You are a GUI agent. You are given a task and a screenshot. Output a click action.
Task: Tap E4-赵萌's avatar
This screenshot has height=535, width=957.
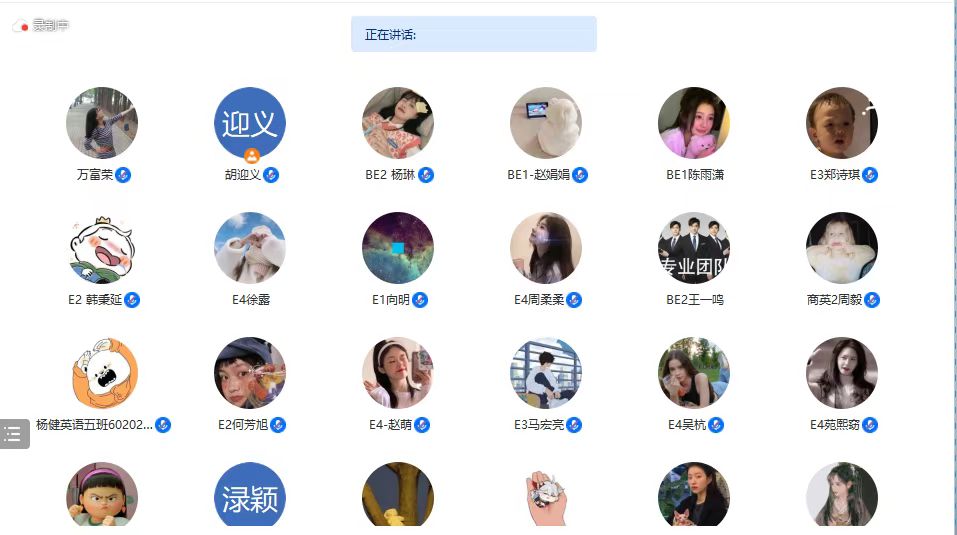(x=398, y=373)
